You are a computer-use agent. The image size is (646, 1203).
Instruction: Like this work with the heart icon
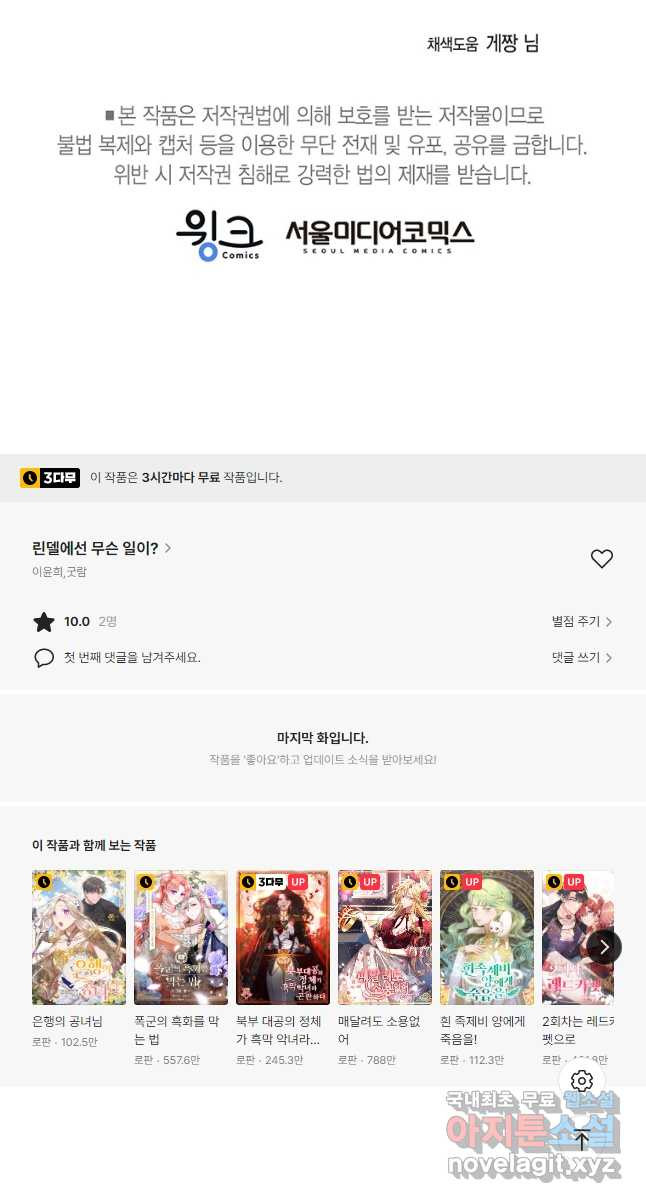click(601, 559)
